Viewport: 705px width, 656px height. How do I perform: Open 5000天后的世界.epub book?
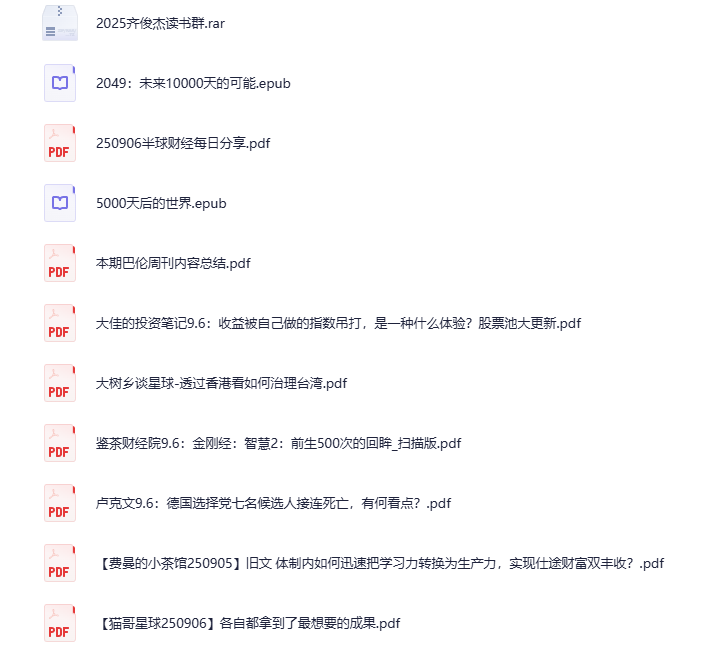[x=161, y=203]
